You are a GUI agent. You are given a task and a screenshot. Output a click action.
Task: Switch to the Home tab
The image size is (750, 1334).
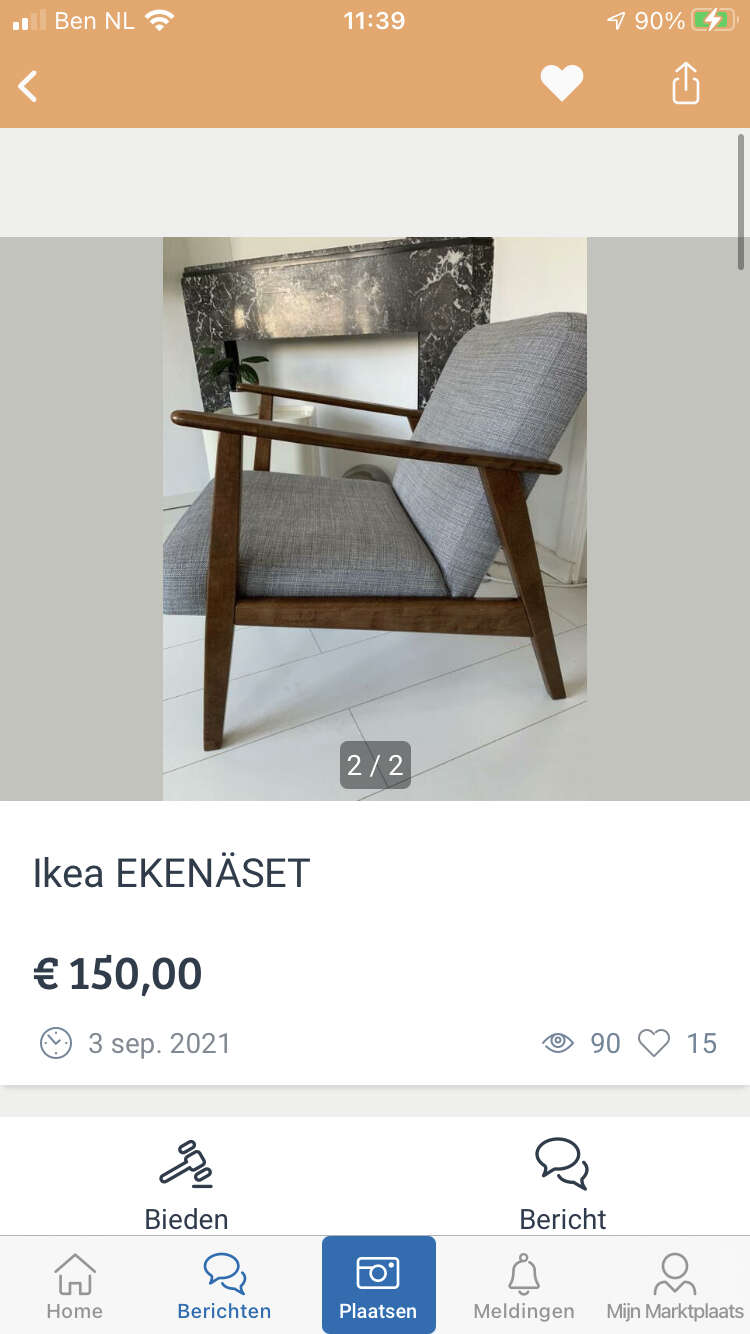click(75, 1286)
